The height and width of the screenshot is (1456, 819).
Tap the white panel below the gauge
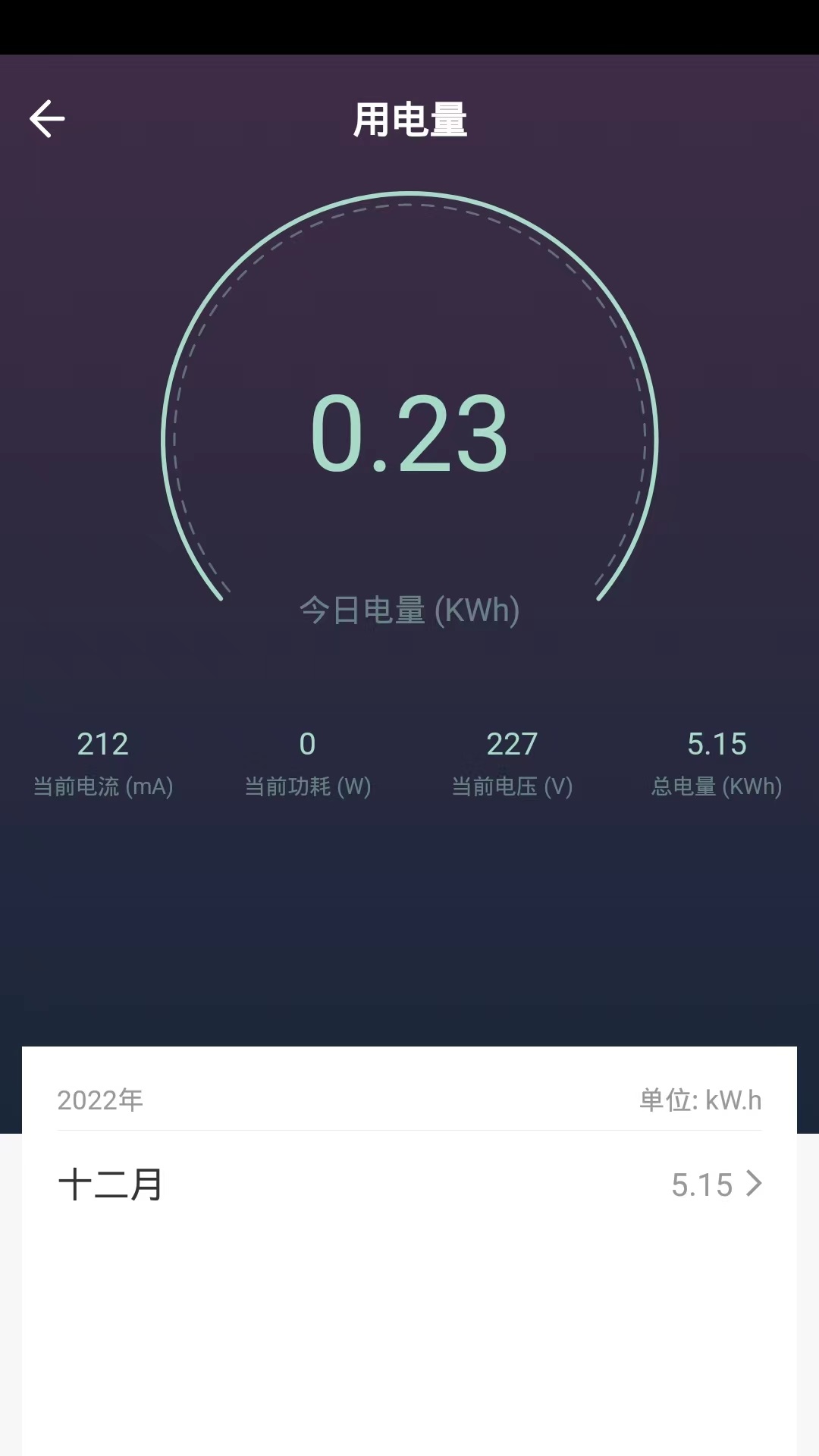[409, 1289]
